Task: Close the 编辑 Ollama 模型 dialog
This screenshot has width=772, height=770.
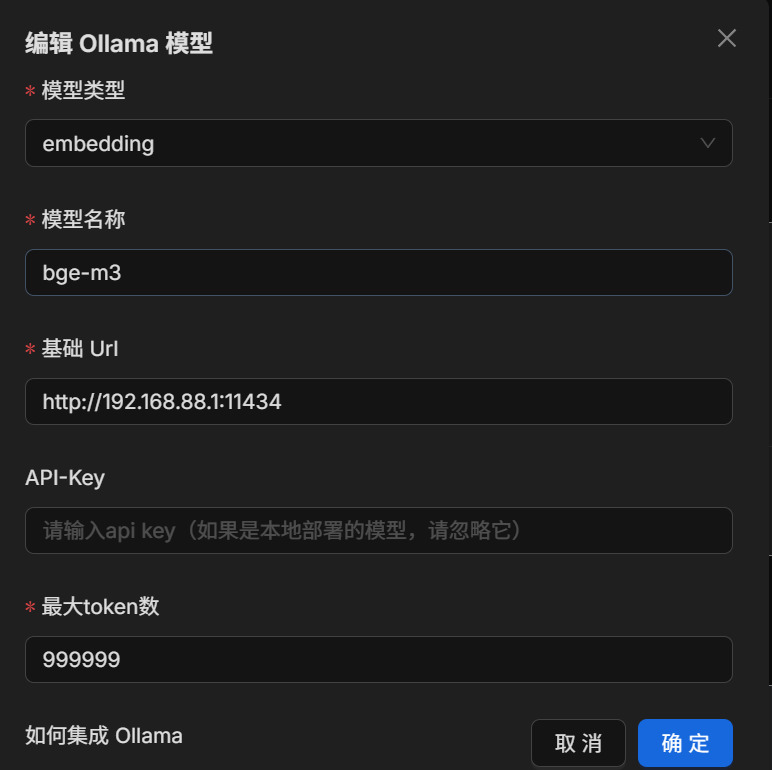Action: 727,39
